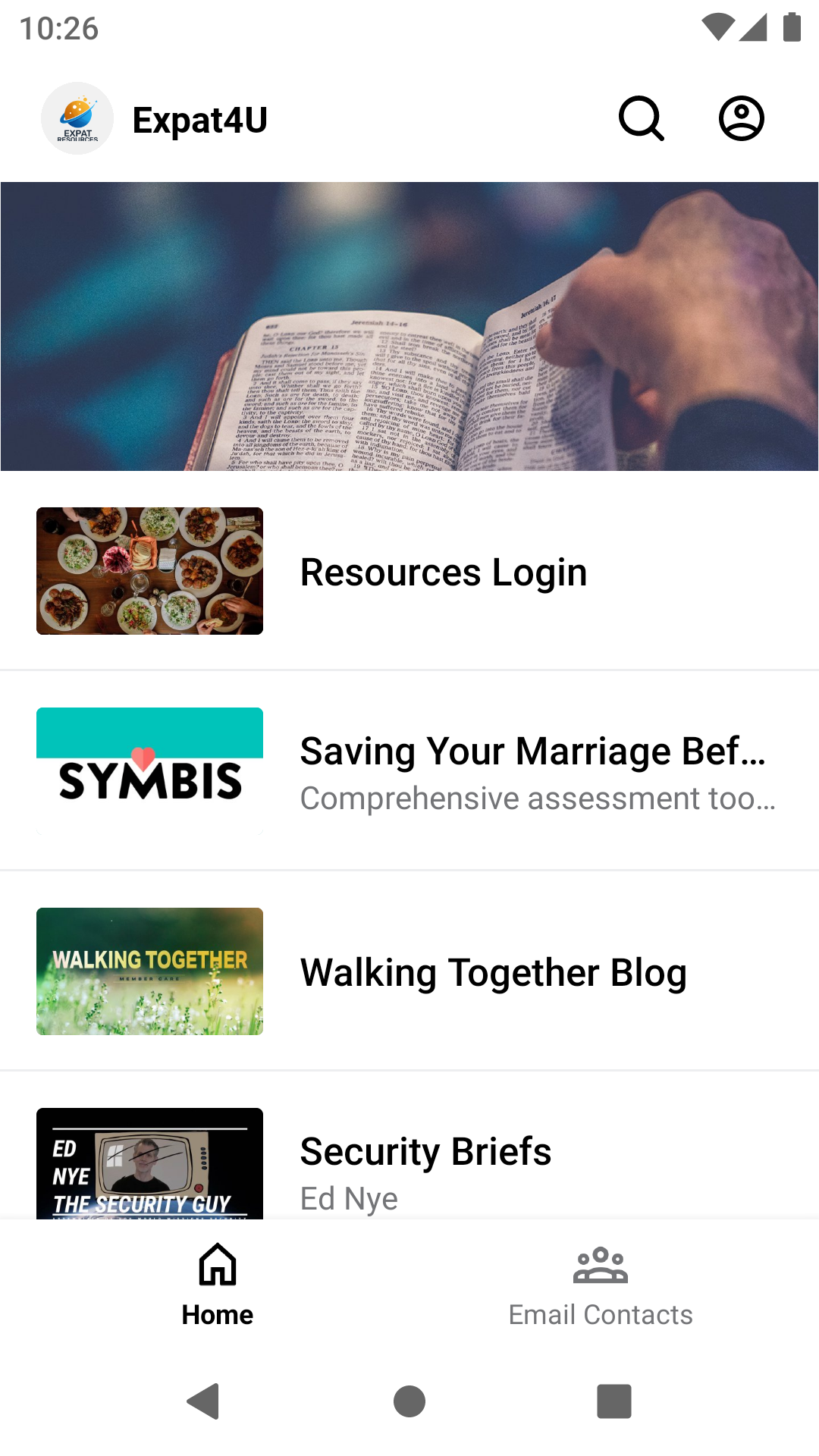Tap the Expat4U title text
Image resolution: width=819 pixels, height=1456 pixels.
(200, 118)
